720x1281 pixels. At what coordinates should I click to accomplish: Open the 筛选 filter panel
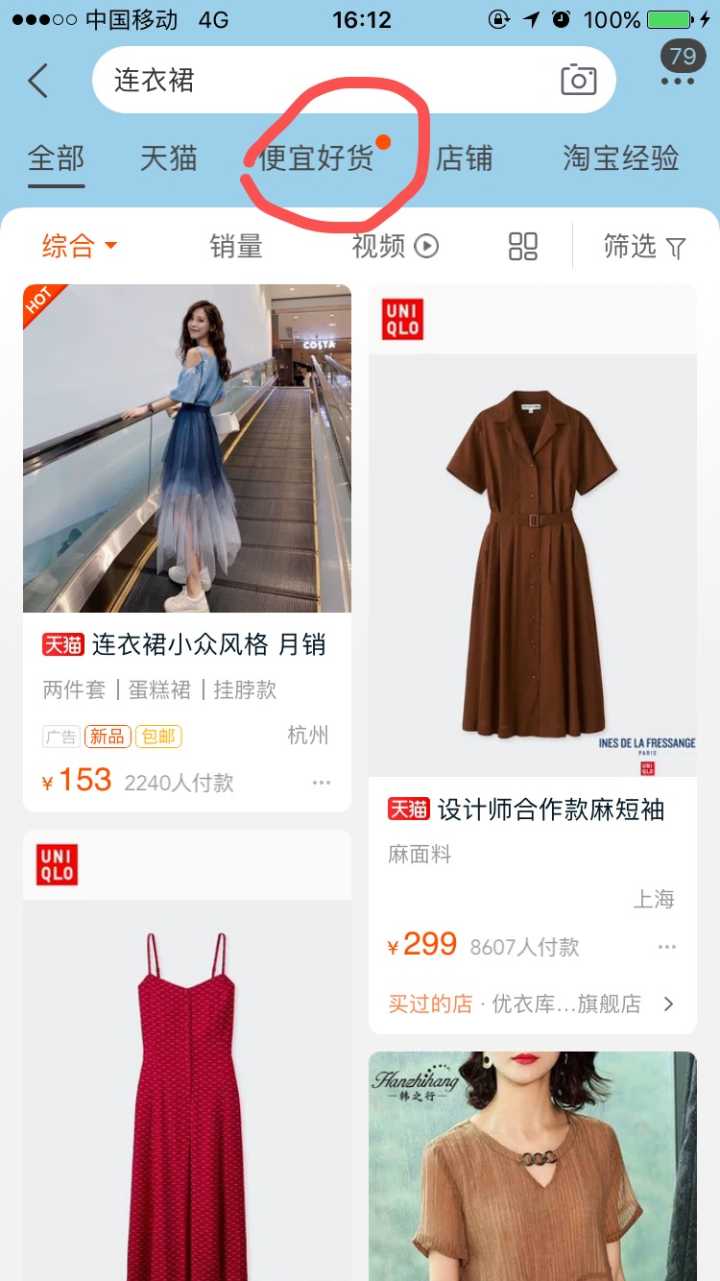(644, 246)
